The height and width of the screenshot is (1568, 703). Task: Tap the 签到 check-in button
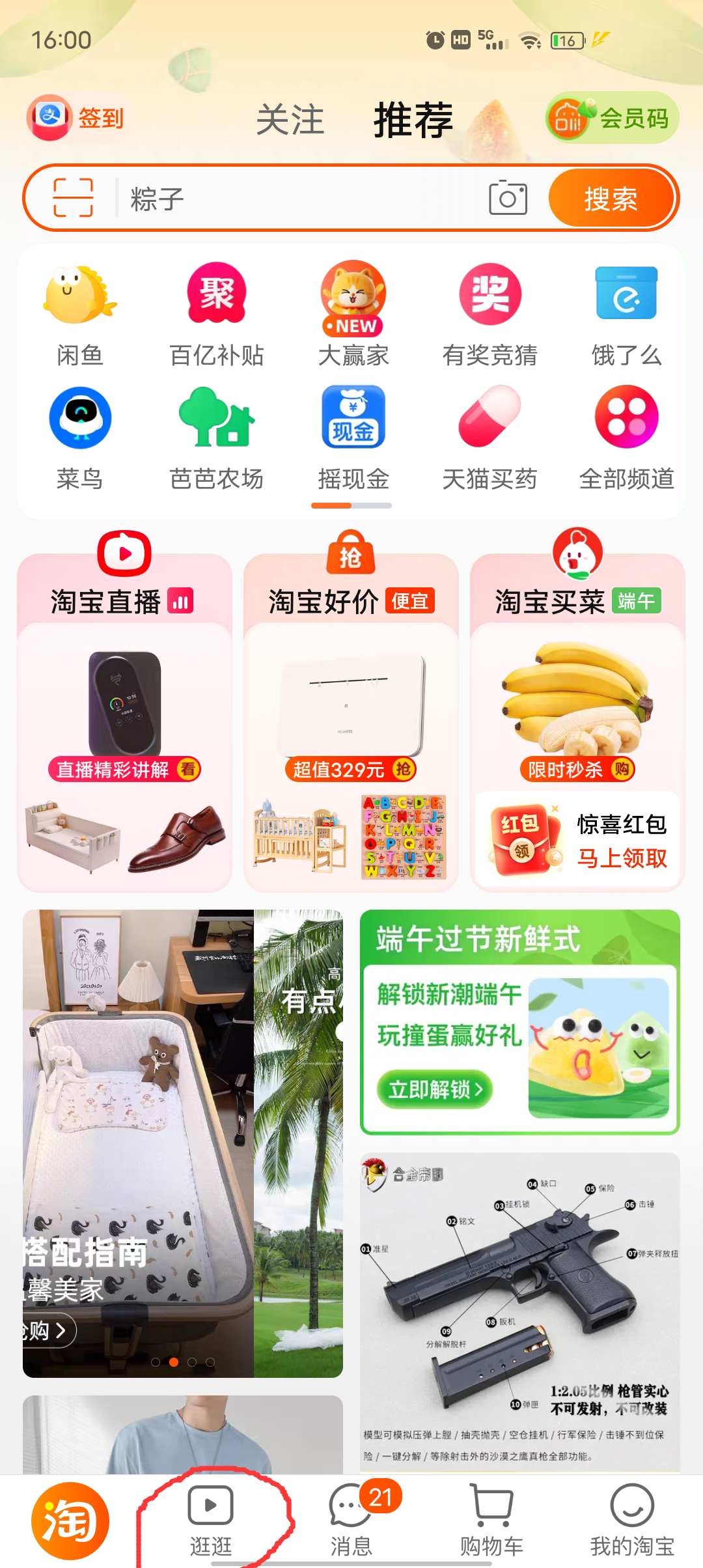point(78,118)
